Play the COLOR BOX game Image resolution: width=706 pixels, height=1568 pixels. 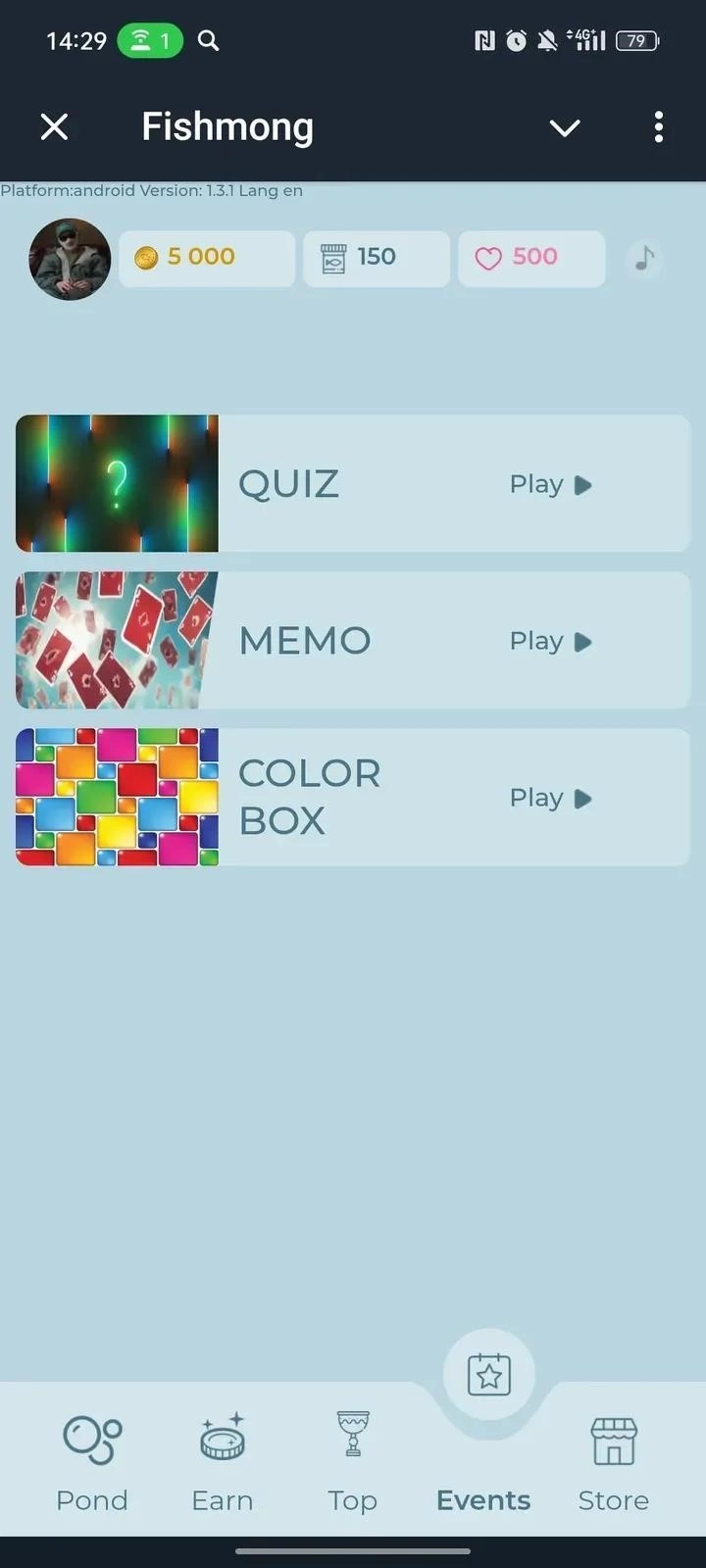click(550, 798)
